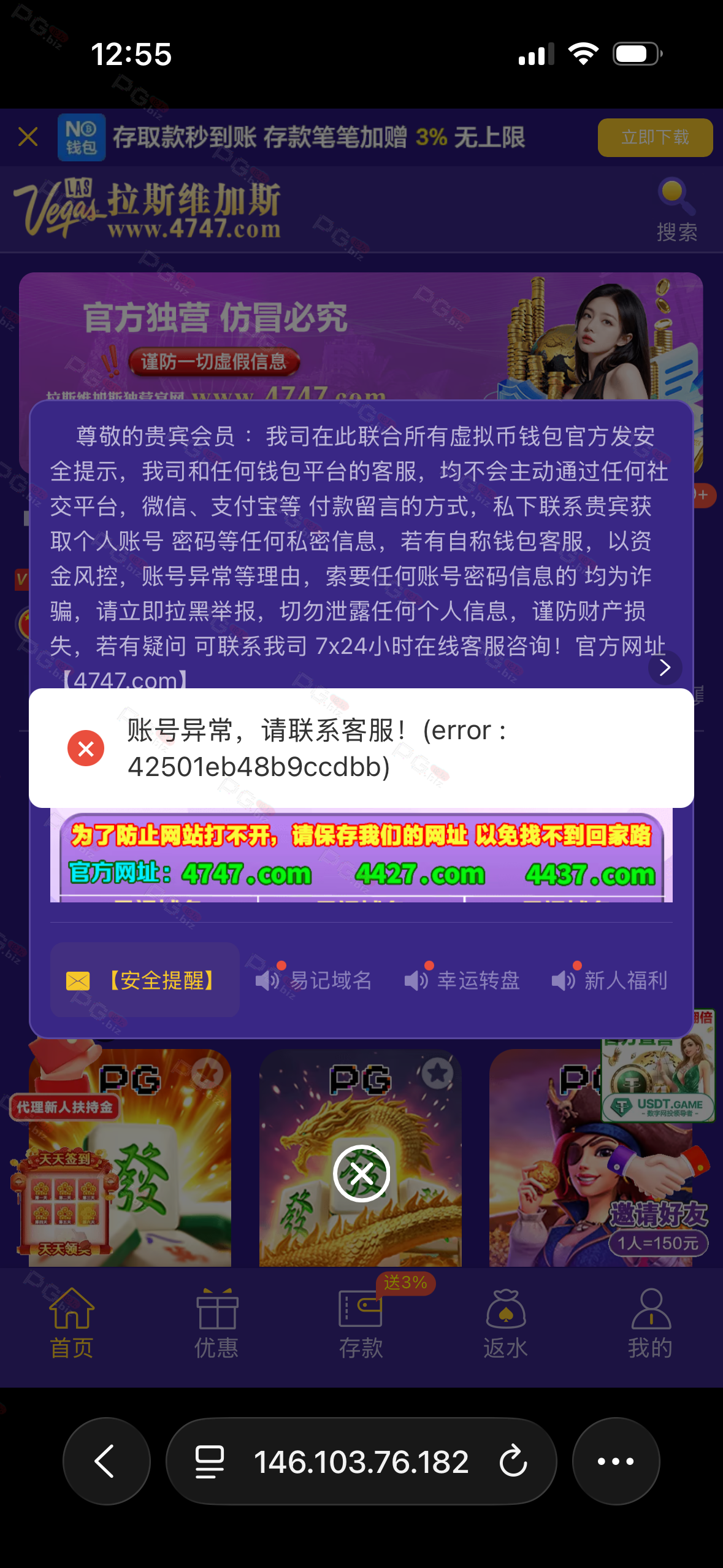This screenshot has height=1568, width=723.
Task: Open the browser's three-dot menu
Action: click(616, 1461)
